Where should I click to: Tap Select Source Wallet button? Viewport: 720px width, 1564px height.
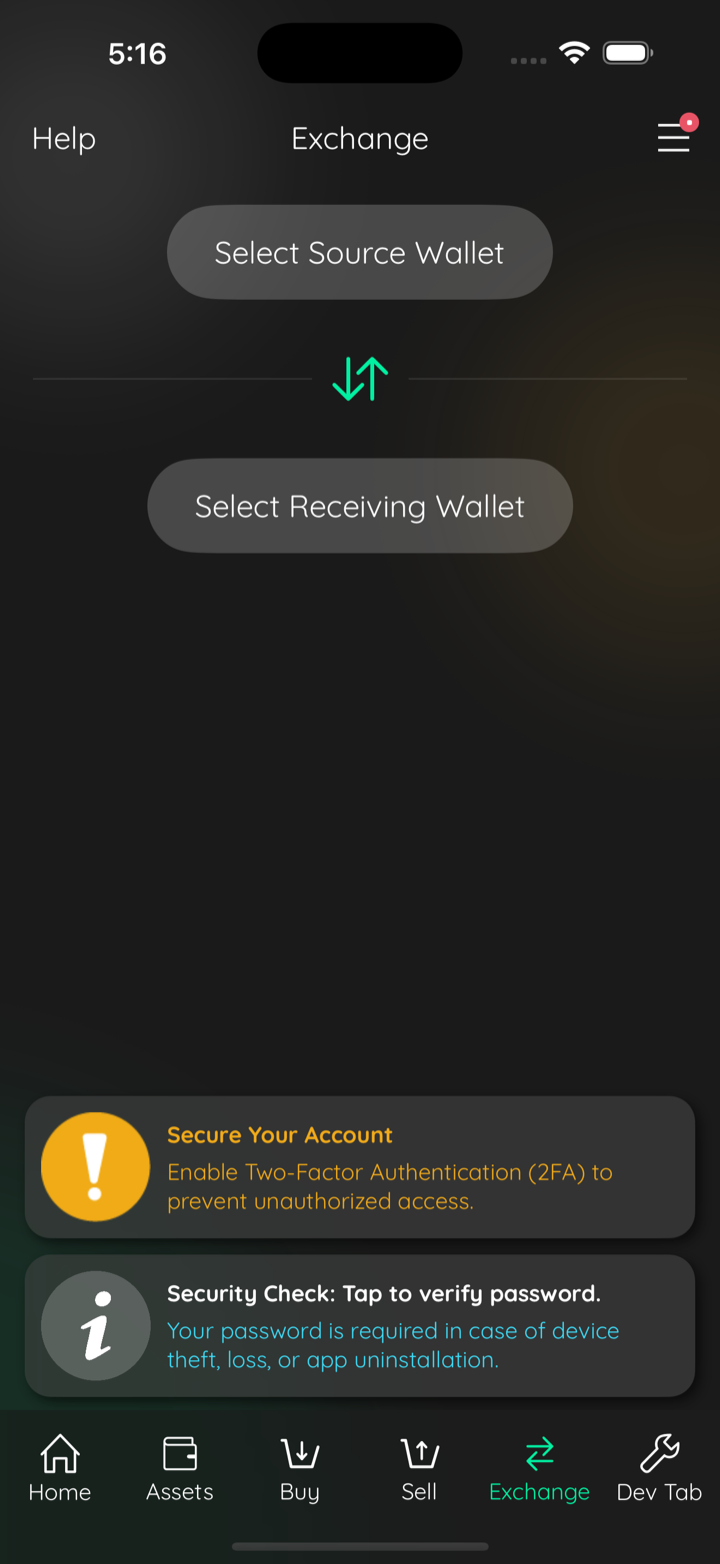(x=360, y=252)
